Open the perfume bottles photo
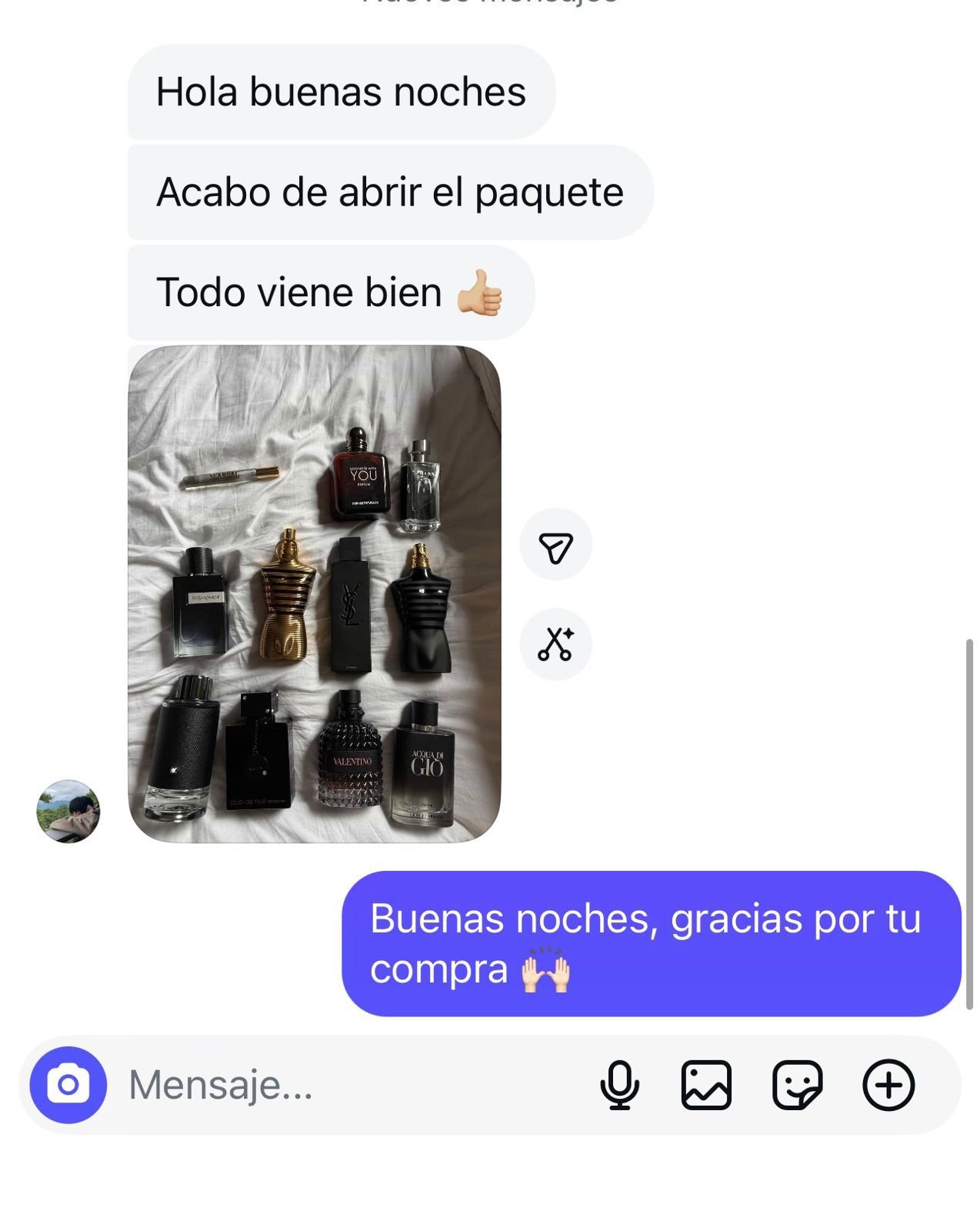 [314, 593]
